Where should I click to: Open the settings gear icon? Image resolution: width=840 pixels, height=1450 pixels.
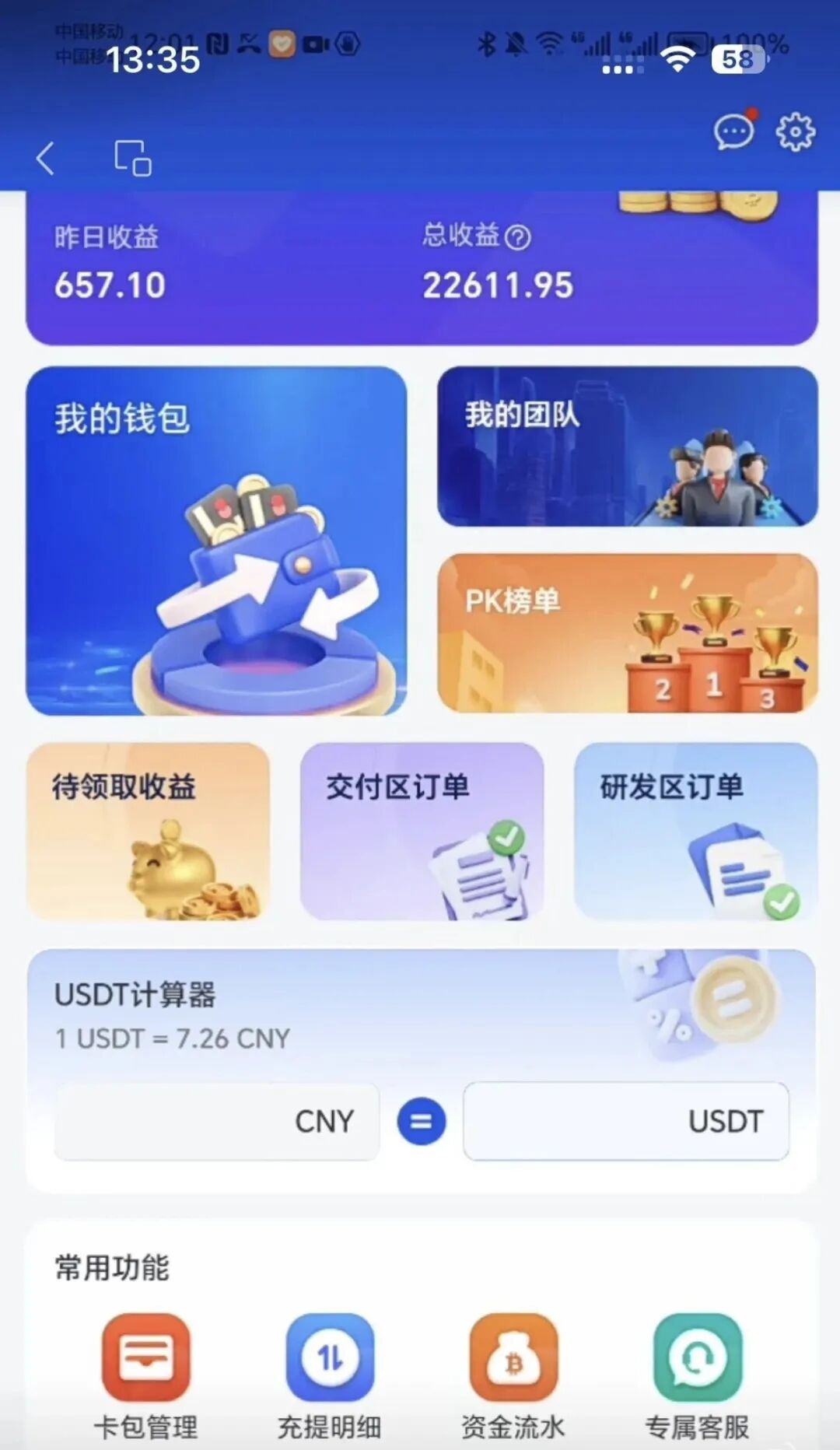[x=794, y=131]
